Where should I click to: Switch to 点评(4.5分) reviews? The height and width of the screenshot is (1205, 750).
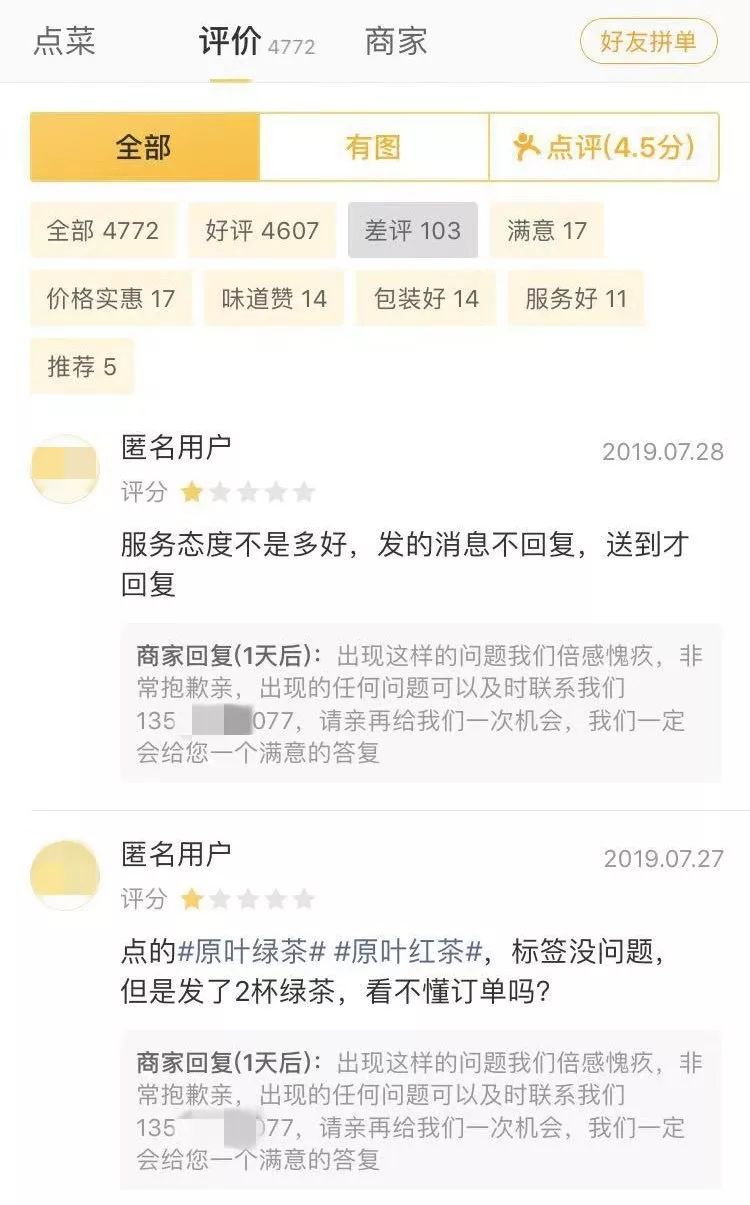pos(604,147)
